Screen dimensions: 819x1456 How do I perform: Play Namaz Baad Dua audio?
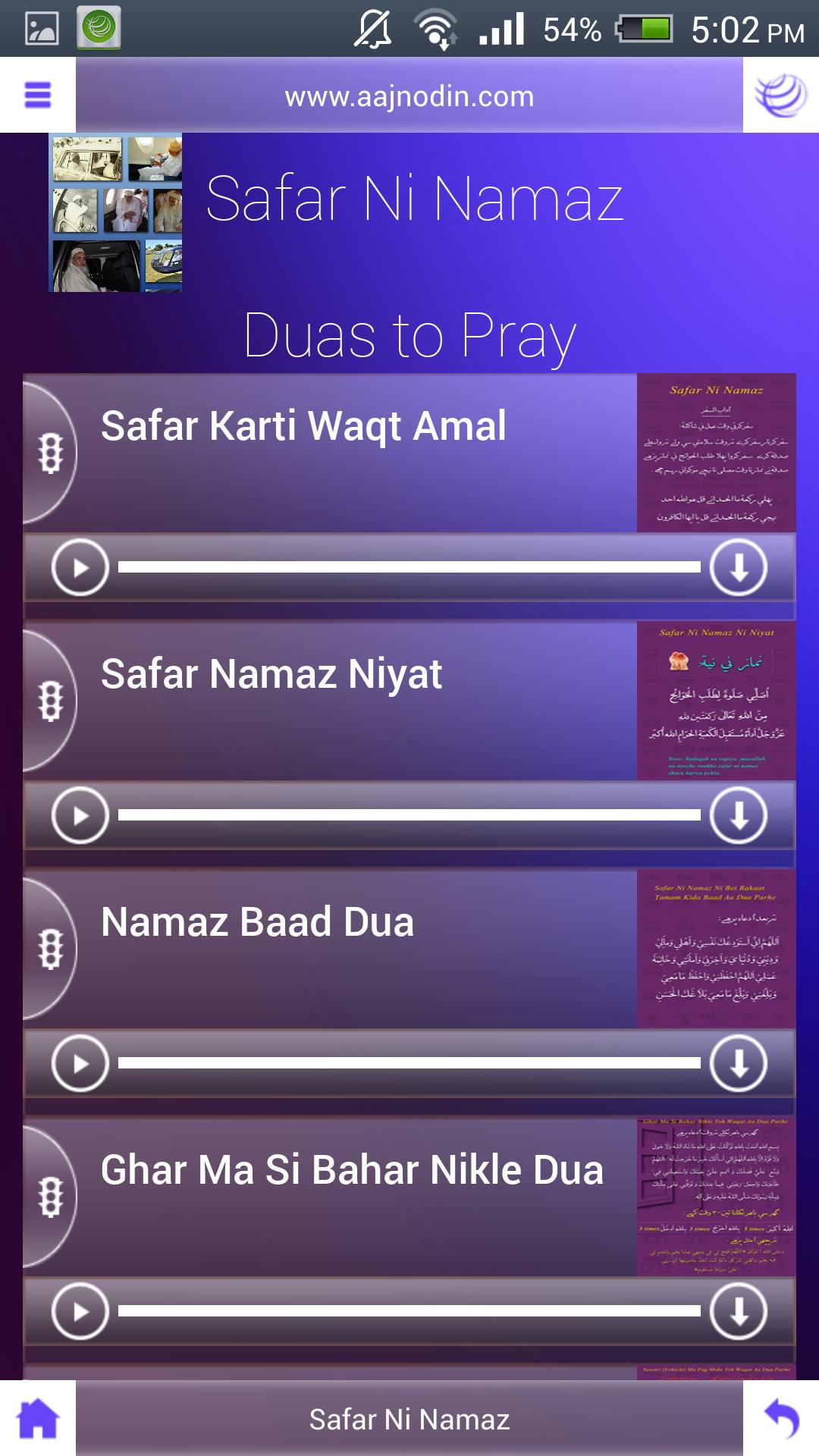click(80, 1063)
